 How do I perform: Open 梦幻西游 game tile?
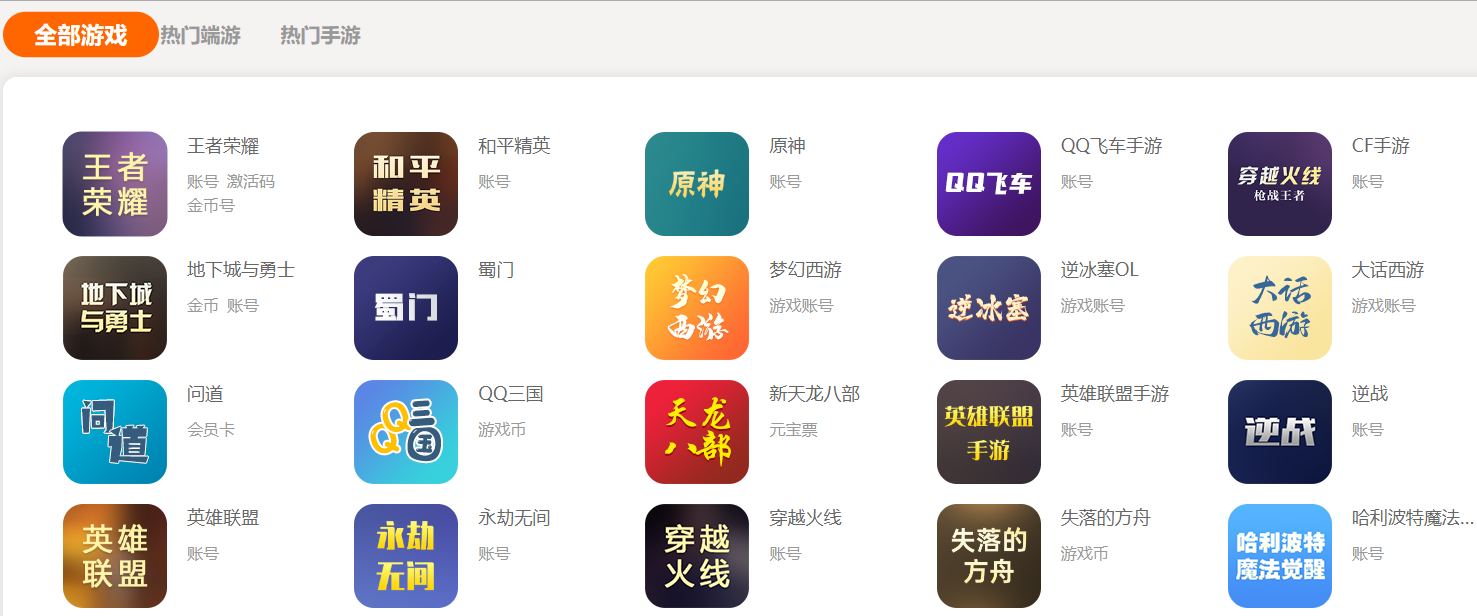click(x=697, y=308)
